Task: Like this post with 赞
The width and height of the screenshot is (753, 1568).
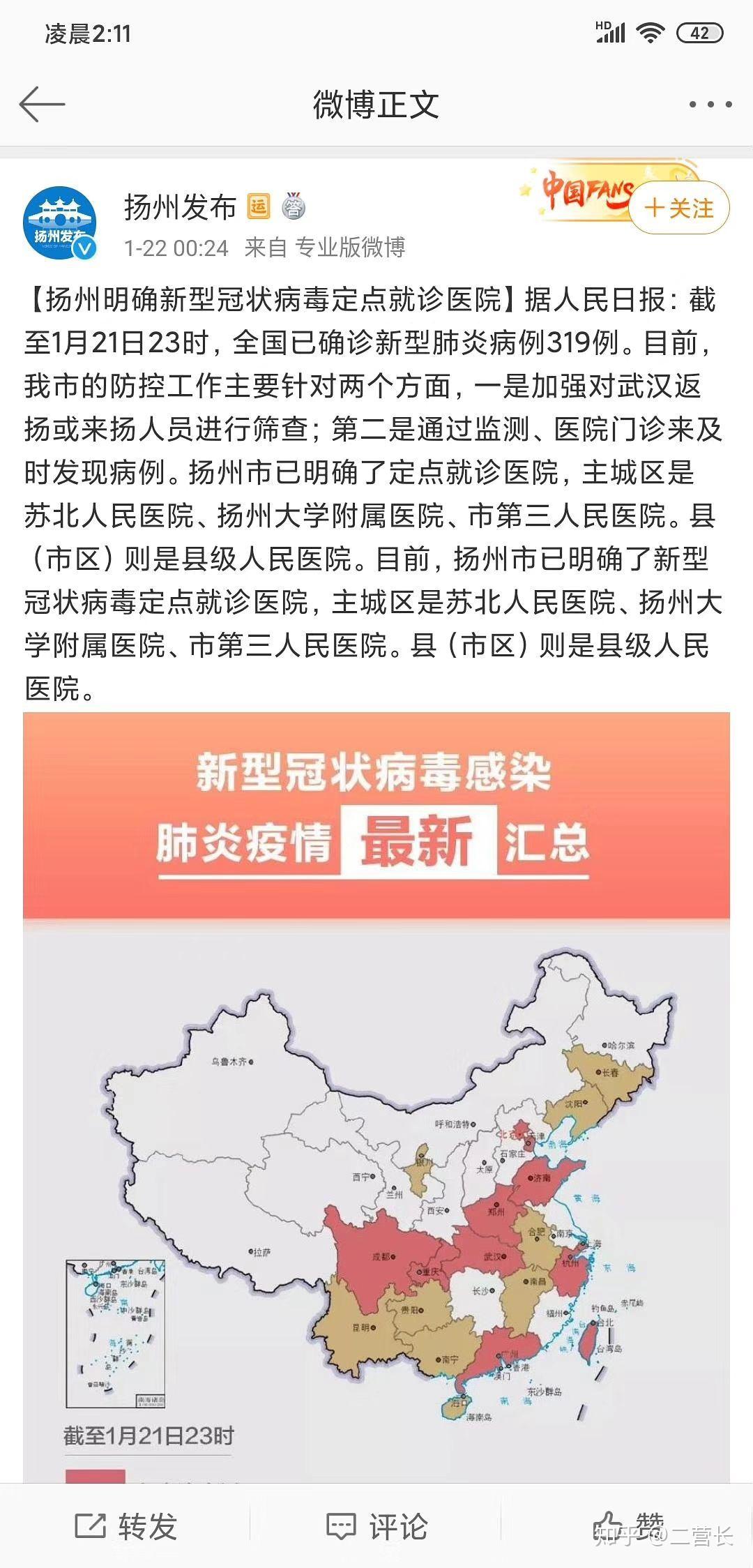Action: pyautogui.click(x=627, y=1525)
